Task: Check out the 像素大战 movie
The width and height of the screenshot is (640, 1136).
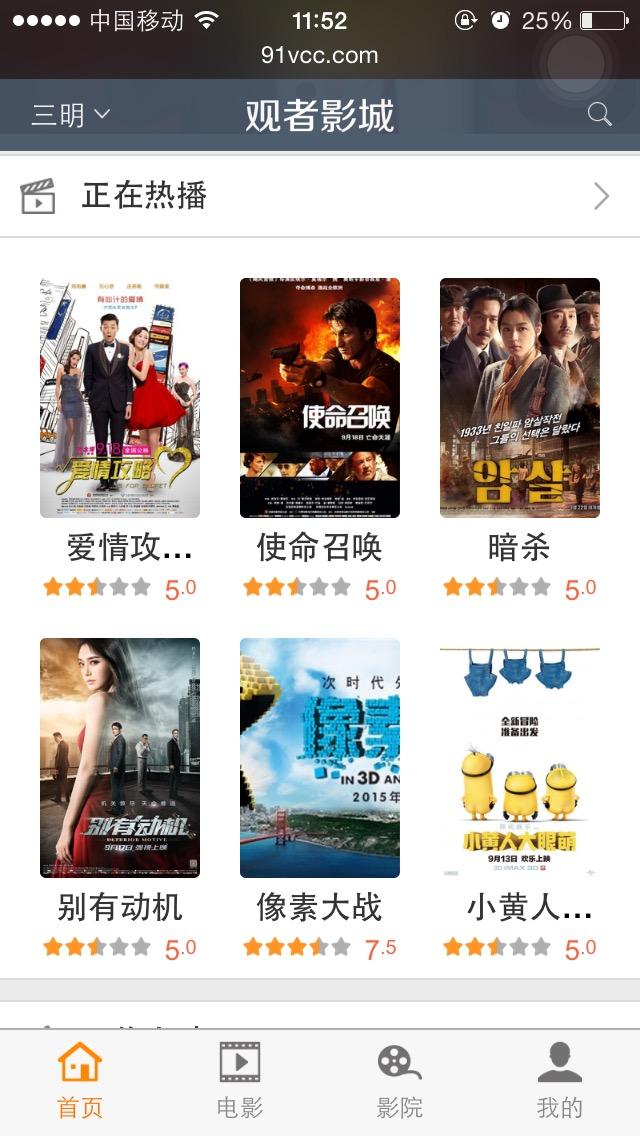Action: (320, 758)
